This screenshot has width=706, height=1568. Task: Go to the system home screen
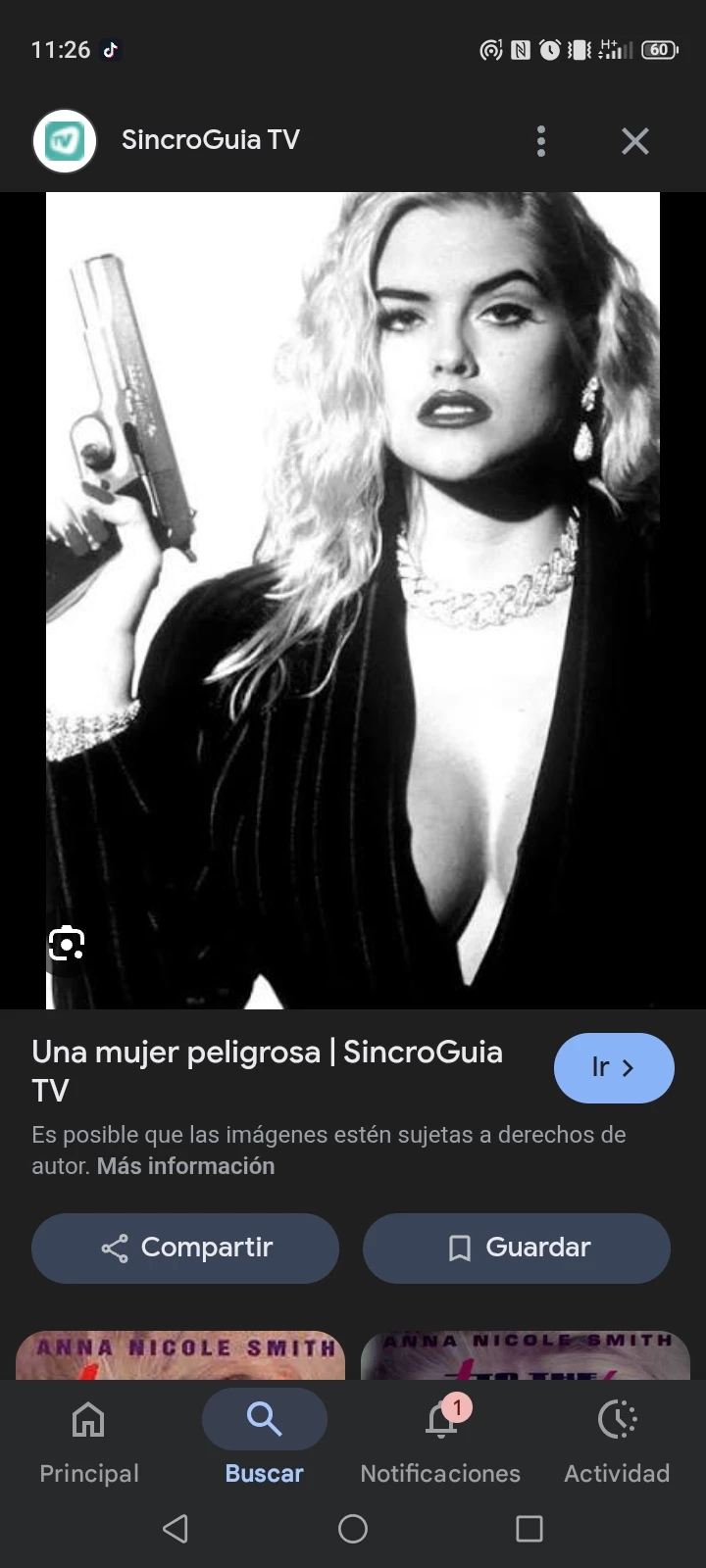point(353,1528)
